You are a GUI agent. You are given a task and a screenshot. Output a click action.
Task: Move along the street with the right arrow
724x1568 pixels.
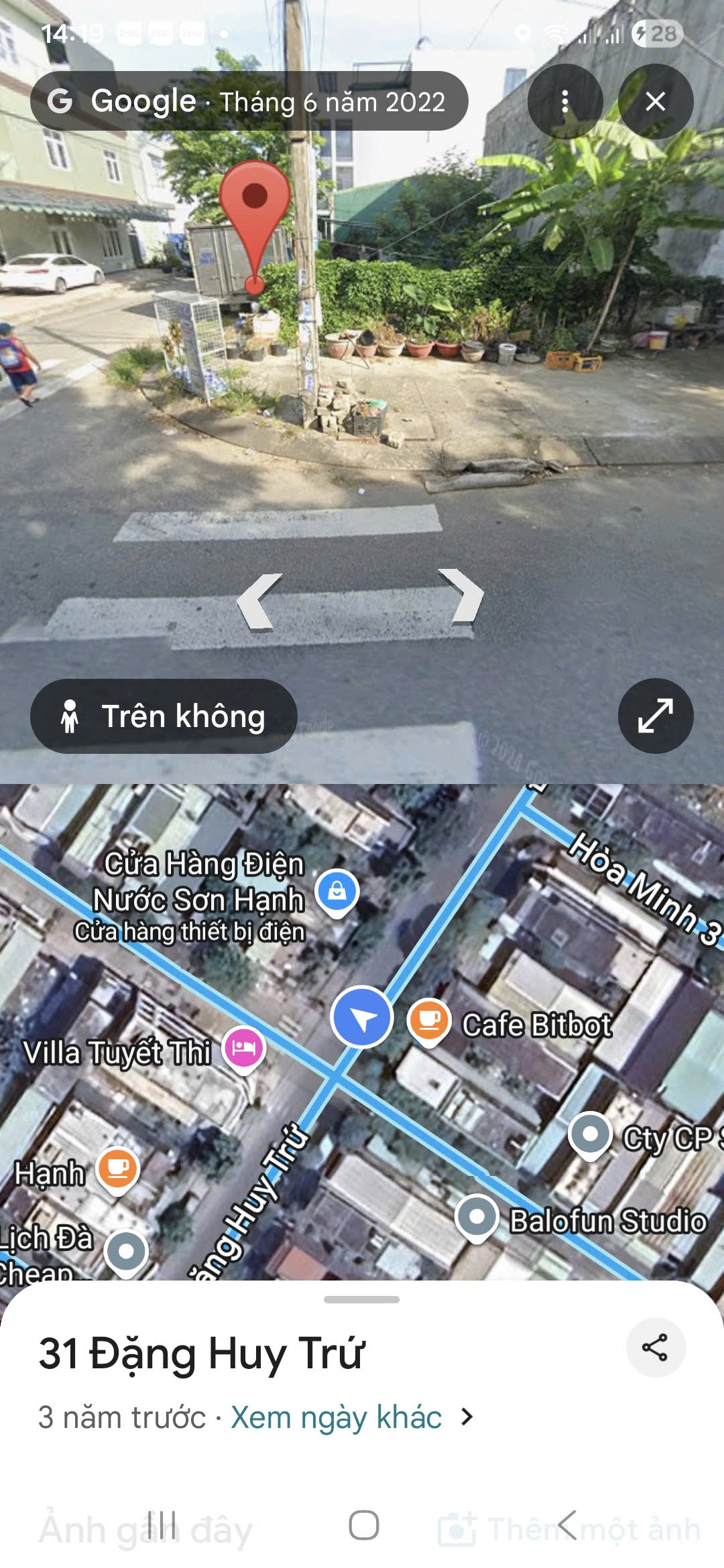tap(461, 596)
